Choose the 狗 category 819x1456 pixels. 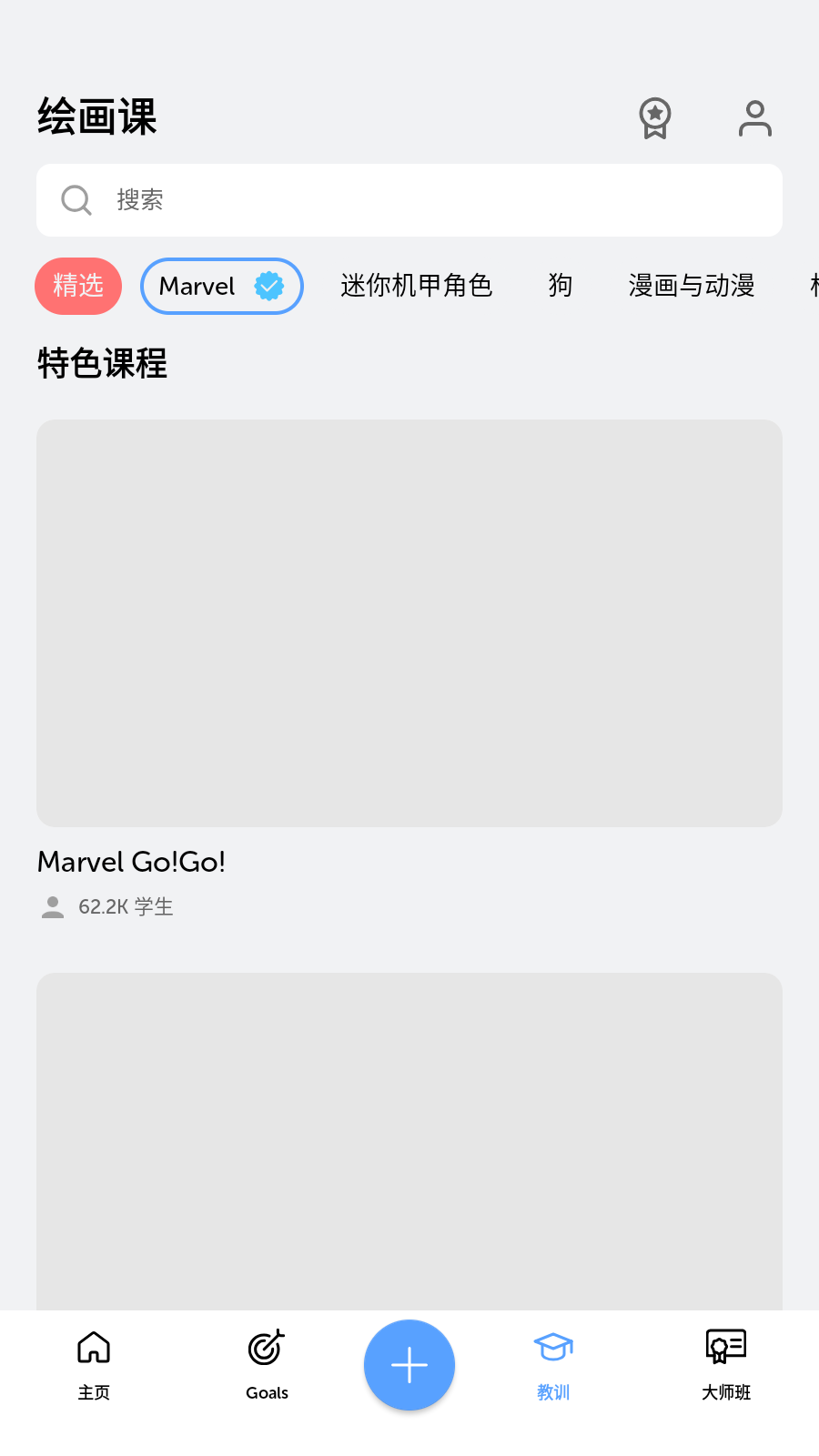(x=561, y=286)
